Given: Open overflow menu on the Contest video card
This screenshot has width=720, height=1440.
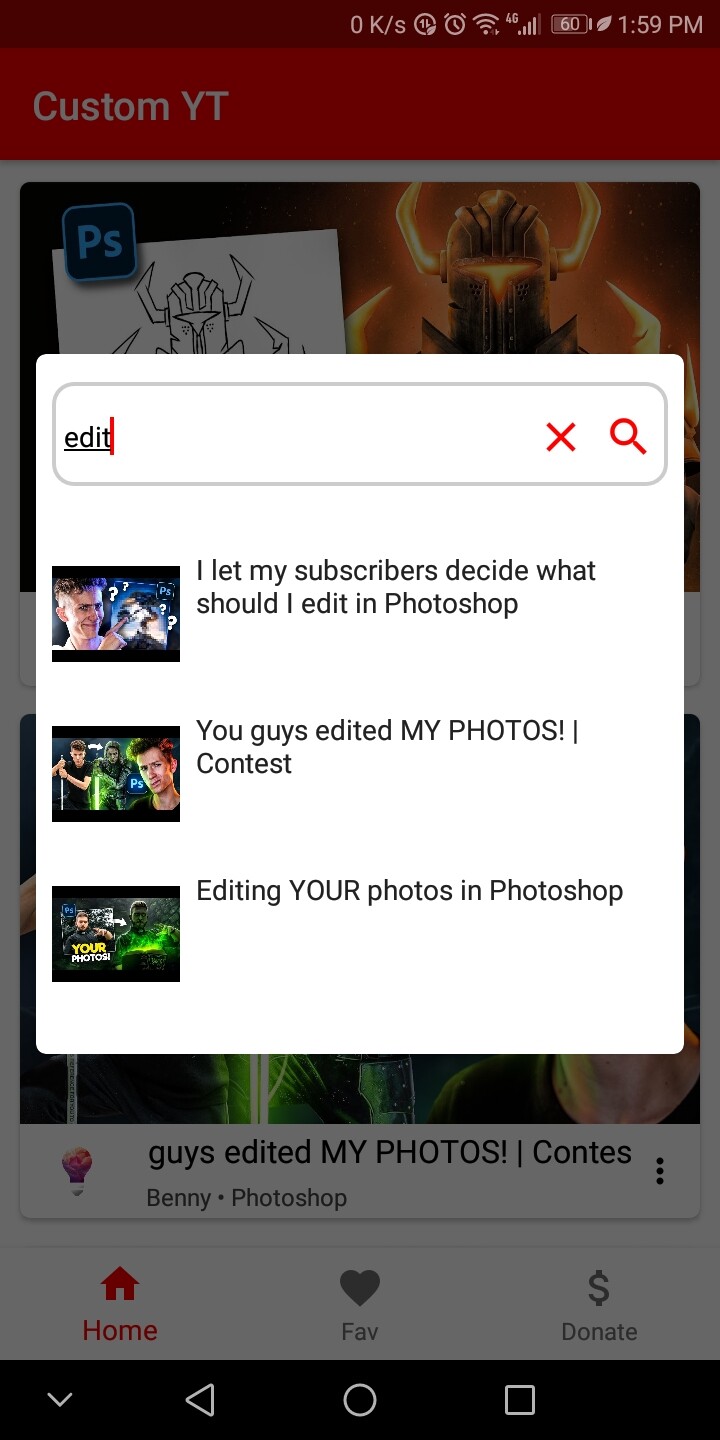Looking at the screenshot, I should [x=659, y=1171].
